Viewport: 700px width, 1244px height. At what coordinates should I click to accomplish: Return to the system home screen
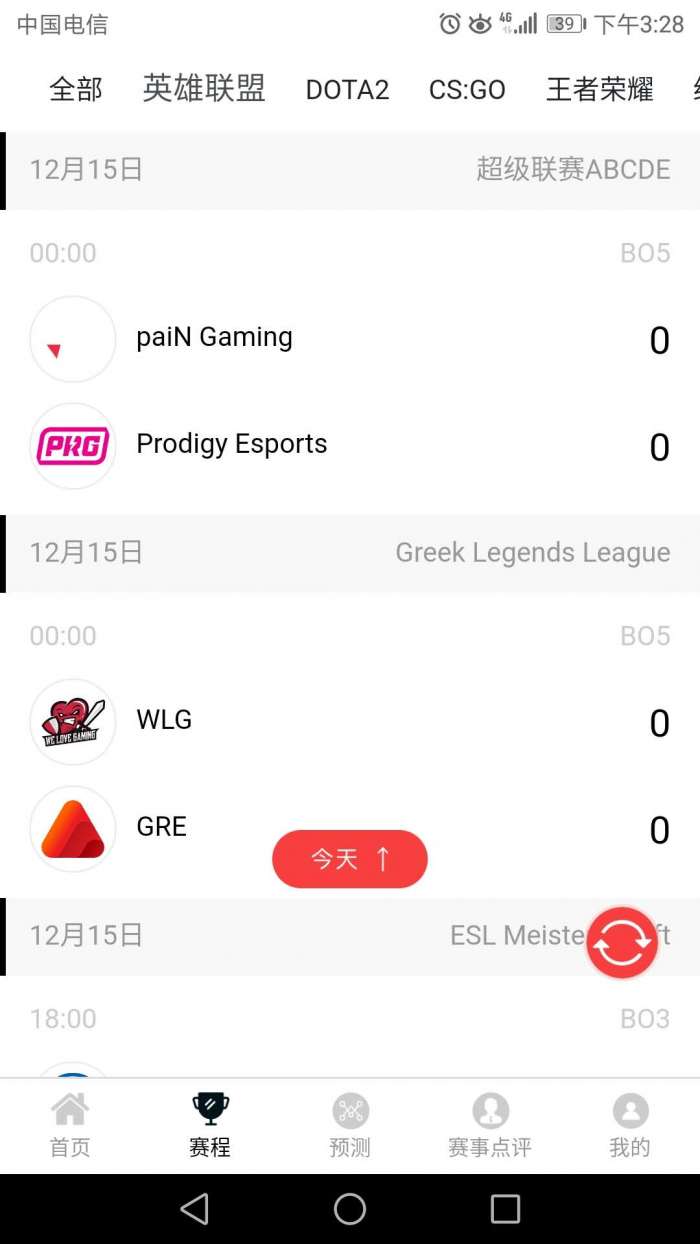pos(350,1209)
